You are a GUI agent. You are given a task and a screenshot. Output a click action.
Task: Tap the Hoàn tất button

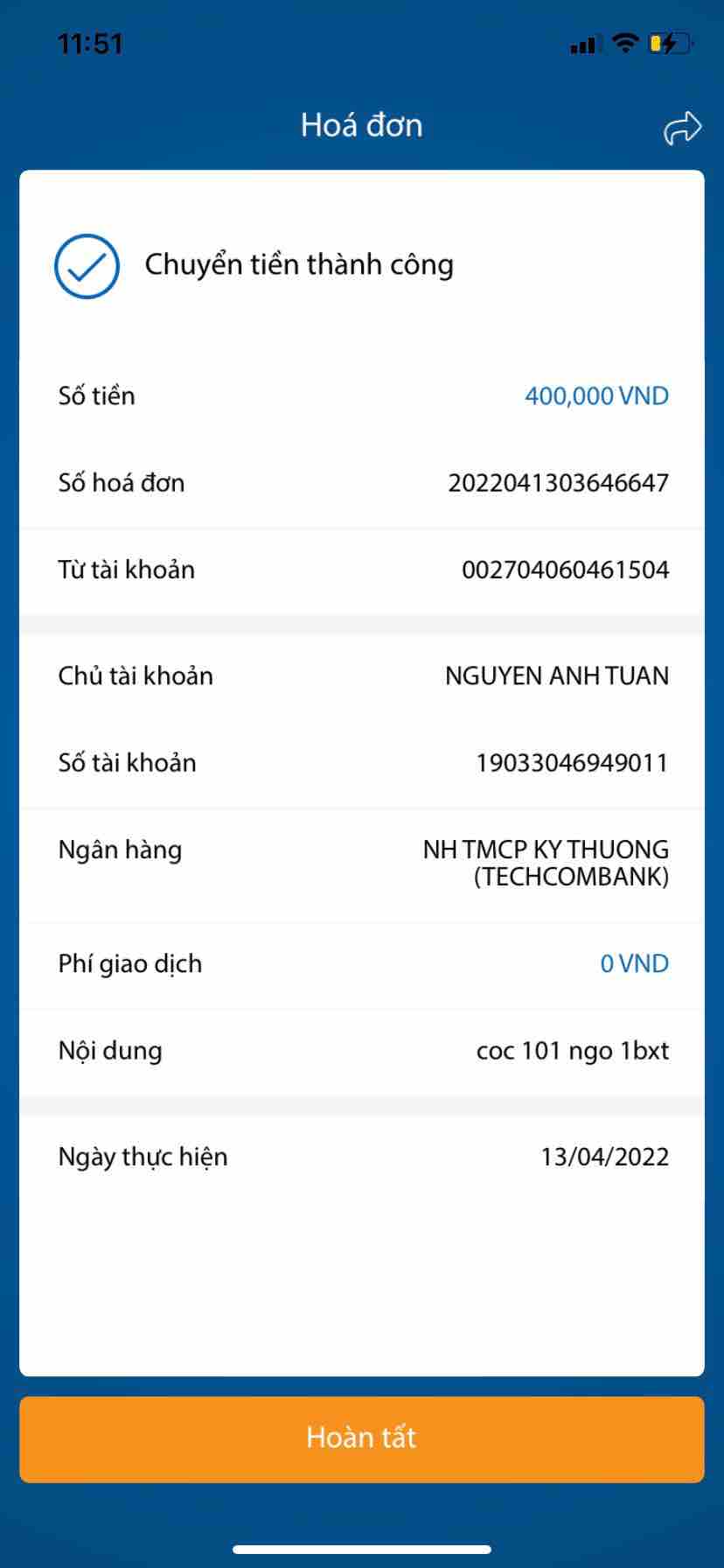[361, 1438]
